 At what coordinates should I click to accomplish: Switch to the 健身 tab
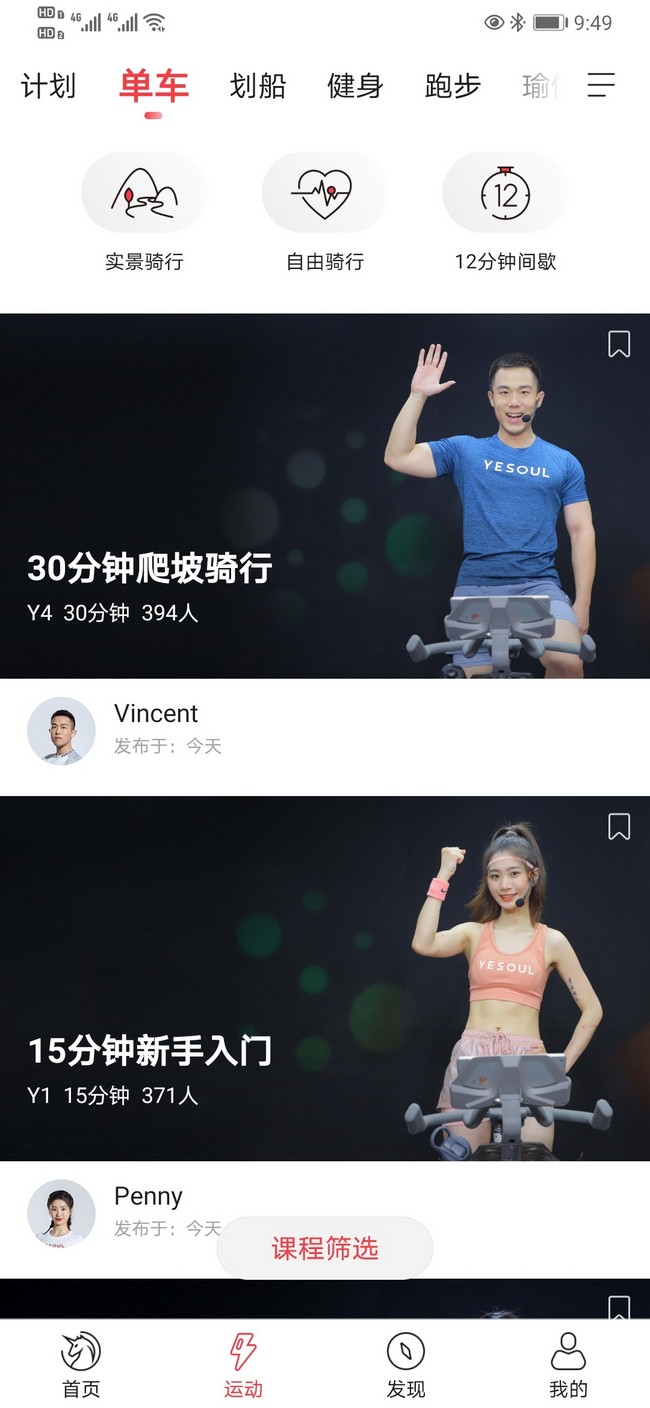point(355,86)
